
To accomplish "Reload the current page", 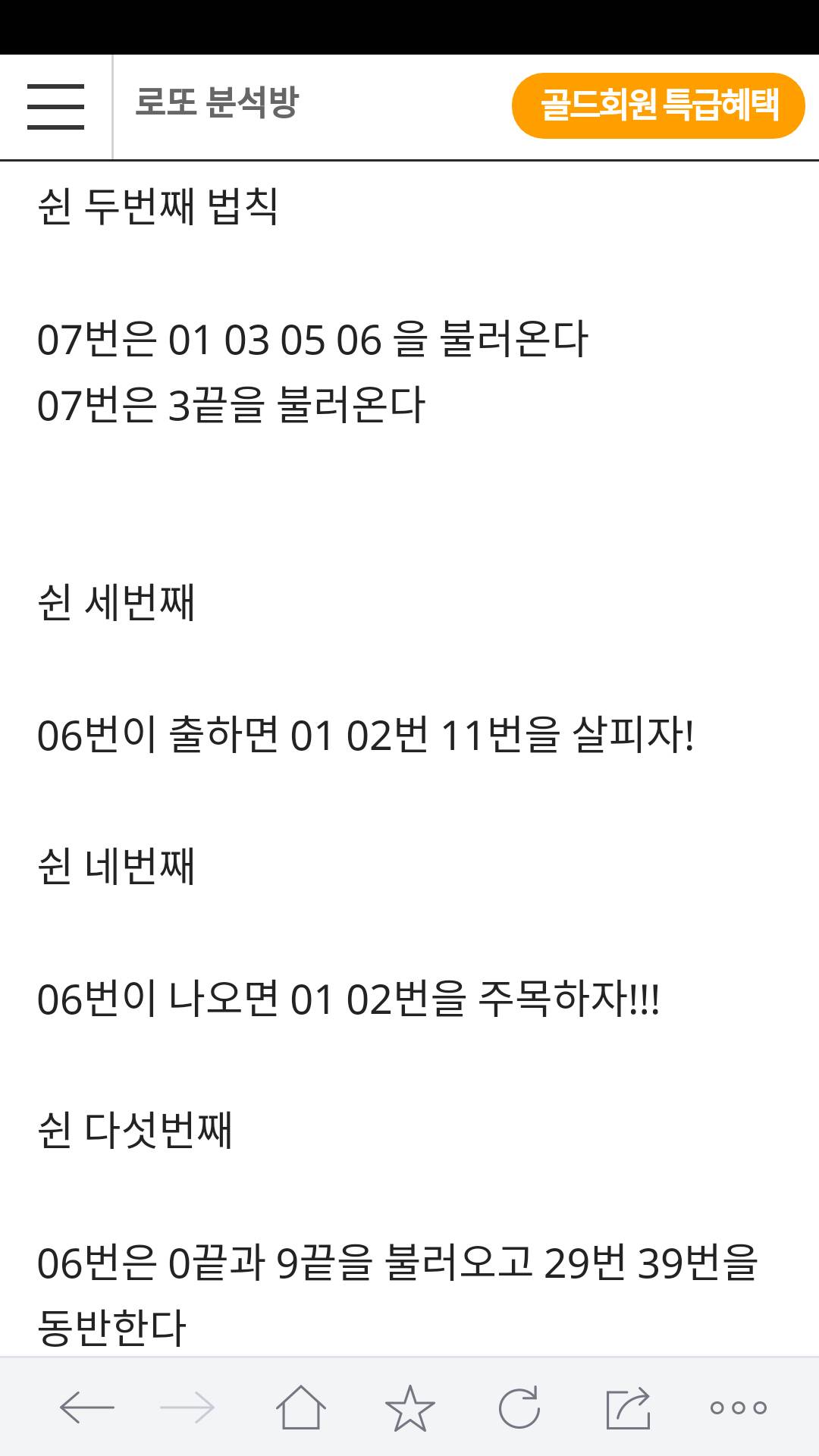I will click(519, 1407).
